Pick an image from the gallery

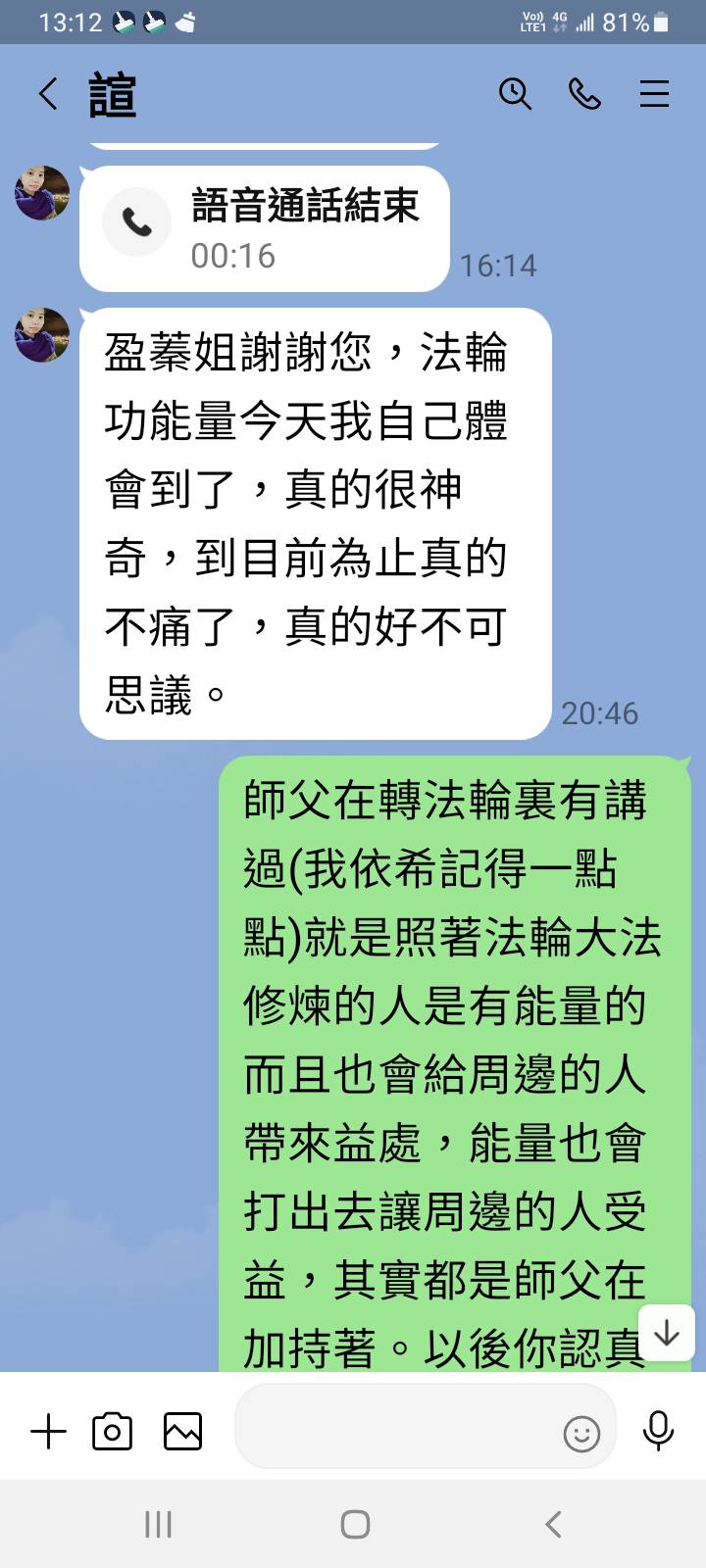point(182,1432)
